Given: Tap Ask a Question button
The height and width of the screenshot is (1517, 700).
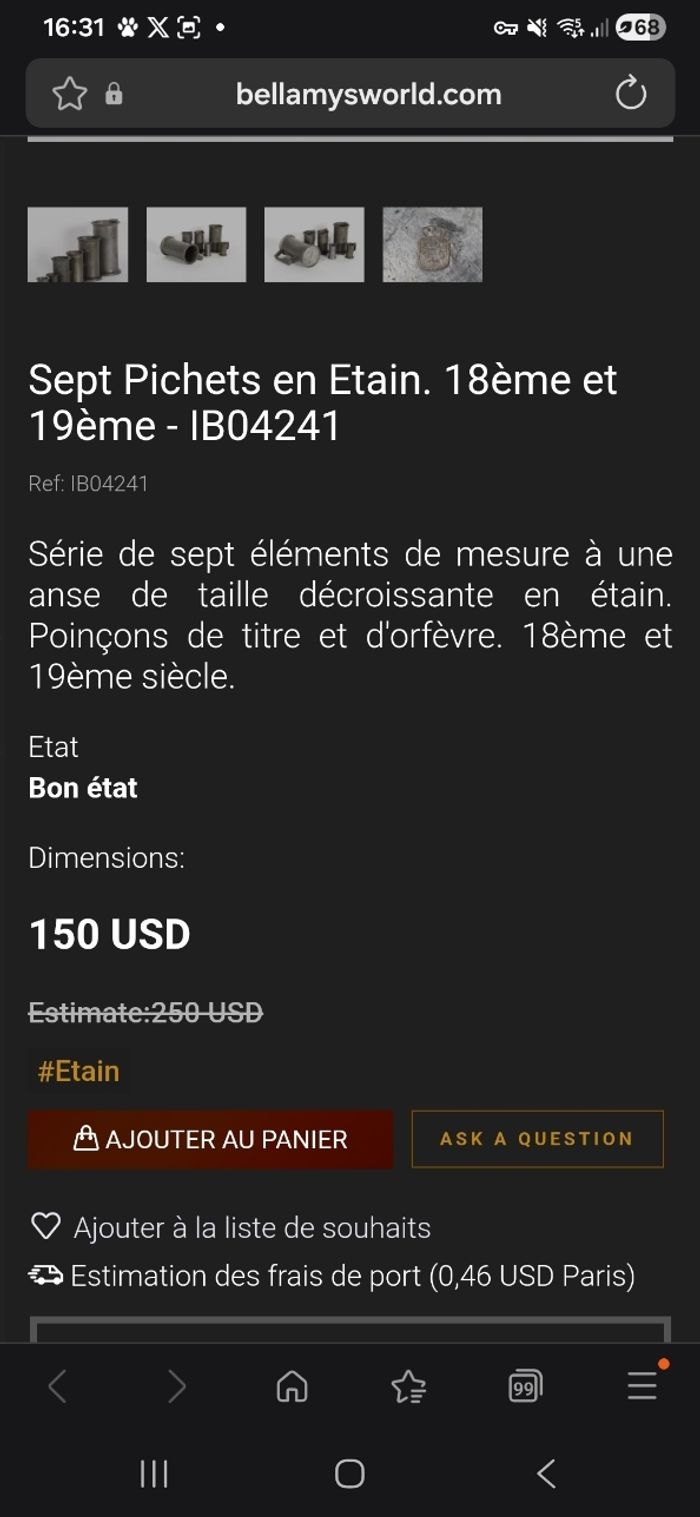Looking at the screenshot, I should click(x=537, y=1139).
